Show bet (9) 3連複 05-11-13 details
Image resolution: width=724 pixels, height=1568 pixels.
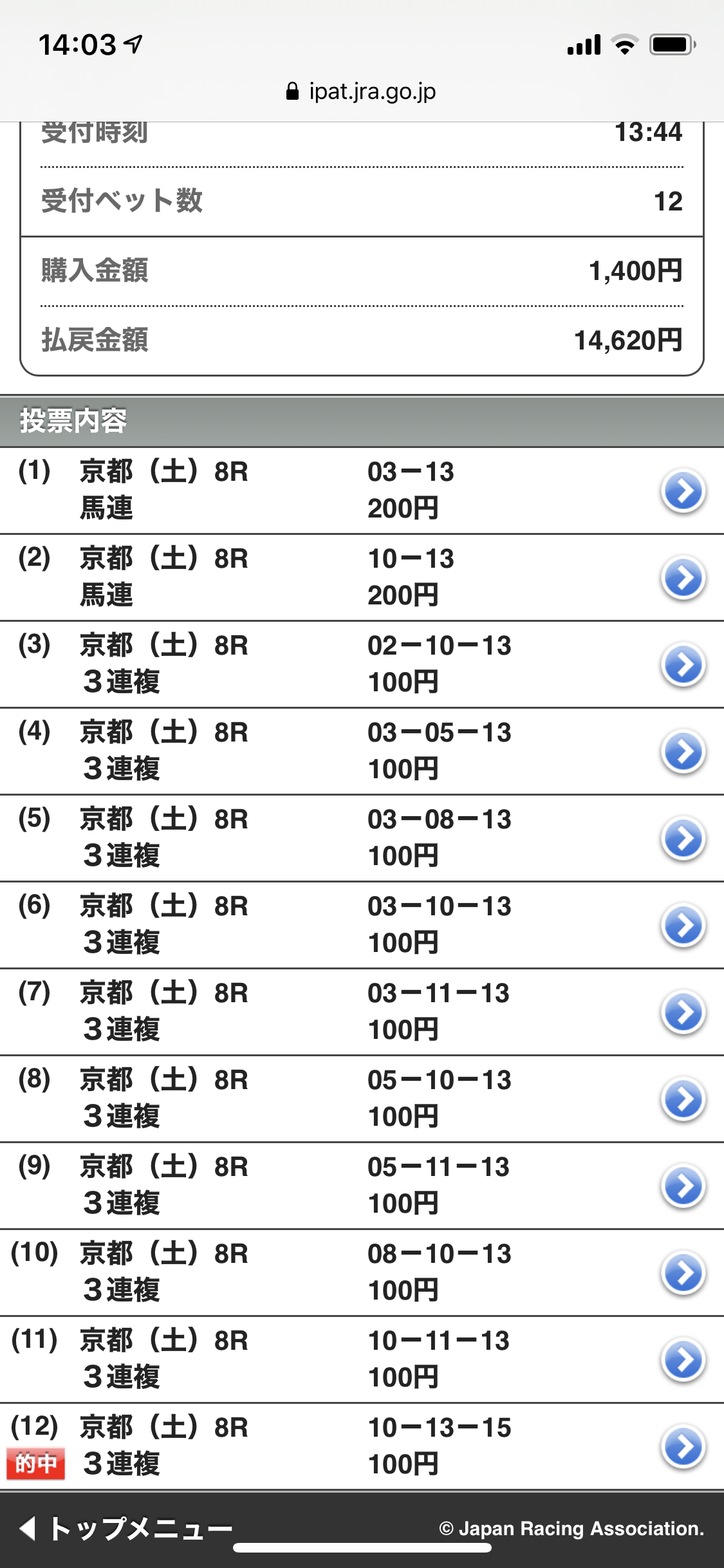click(683, 1186)
